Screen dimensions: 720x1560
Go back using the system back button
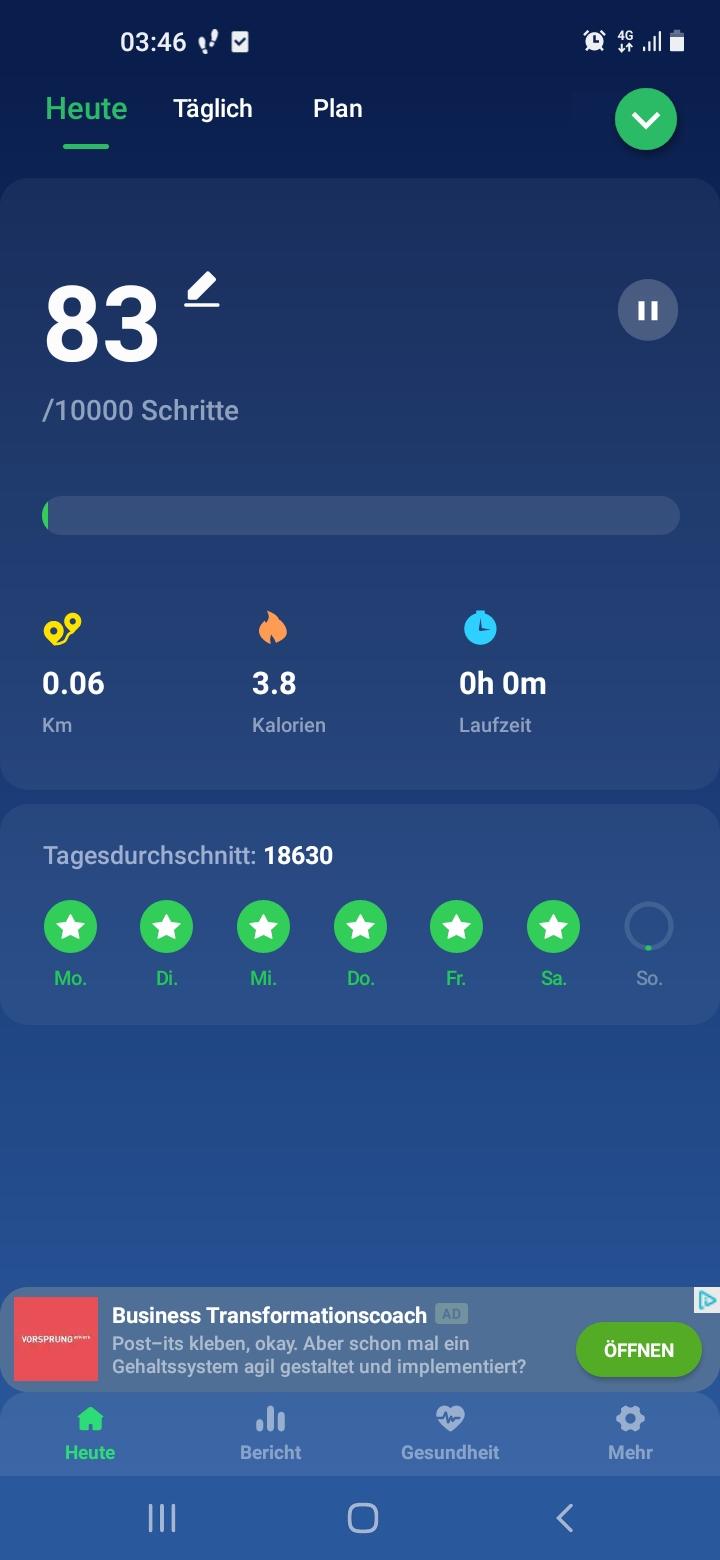point(564,1518)
